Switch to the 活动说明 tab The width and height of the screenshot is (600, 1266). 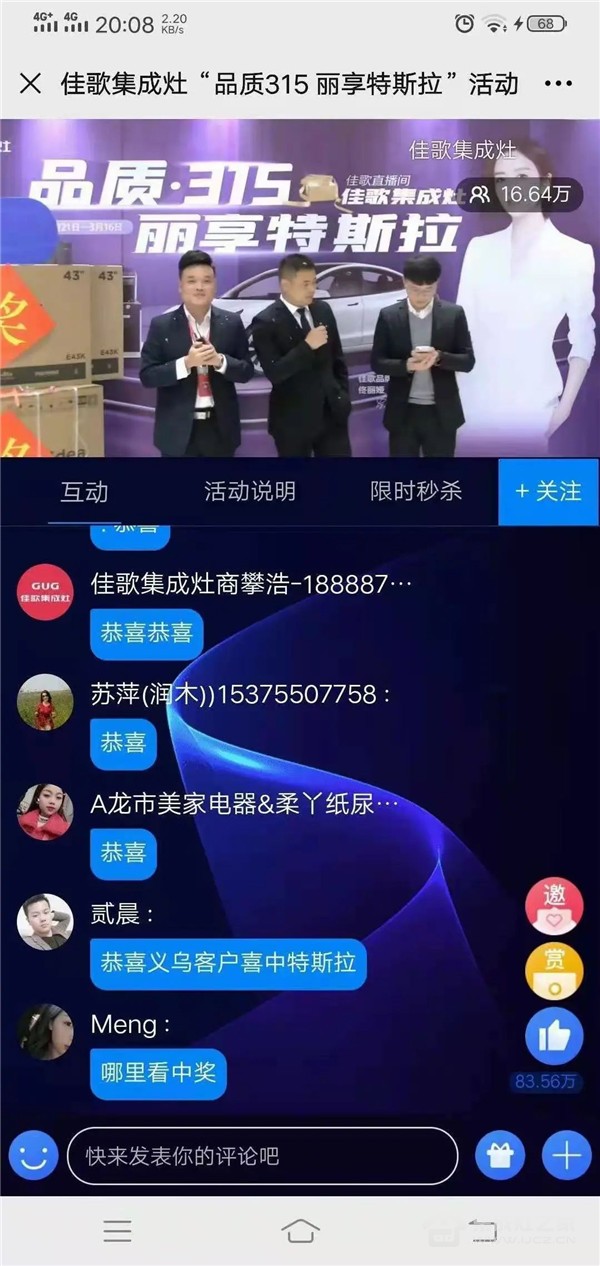pyautogui.click(x=250, y=491)
